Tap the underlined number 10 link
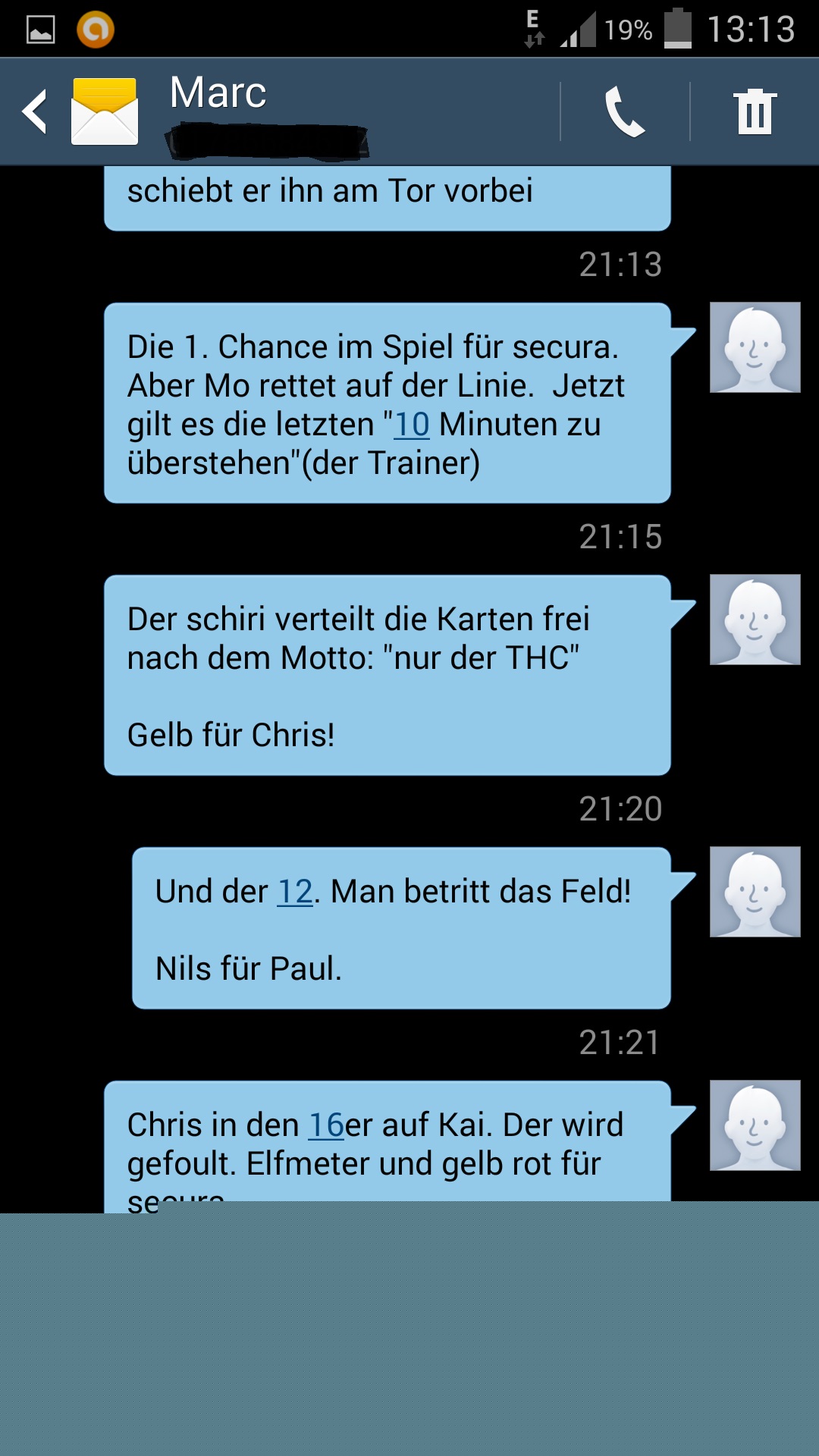 click(x=412, y=425)
